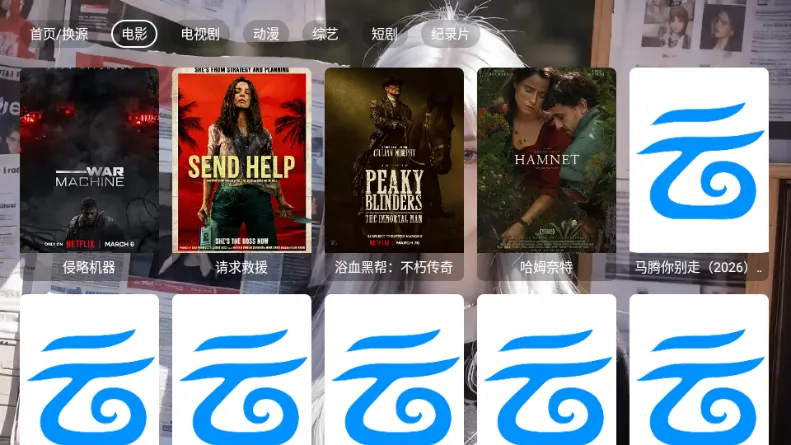Image resolution: width=791 pixels, height=445 pixels.
Task: Open the 纪录片 tab
Action: [450, 34]
